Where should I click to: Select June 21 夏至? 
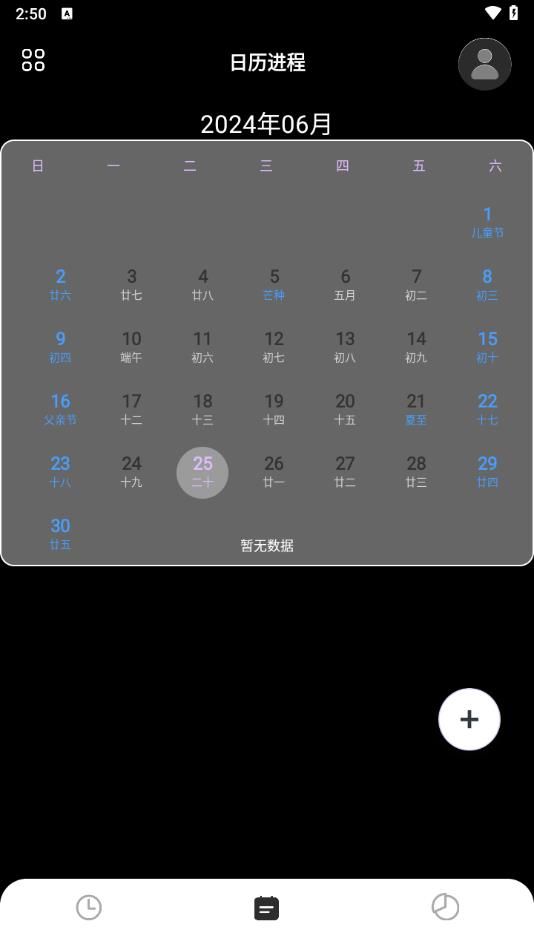click(x=416, y=410)
